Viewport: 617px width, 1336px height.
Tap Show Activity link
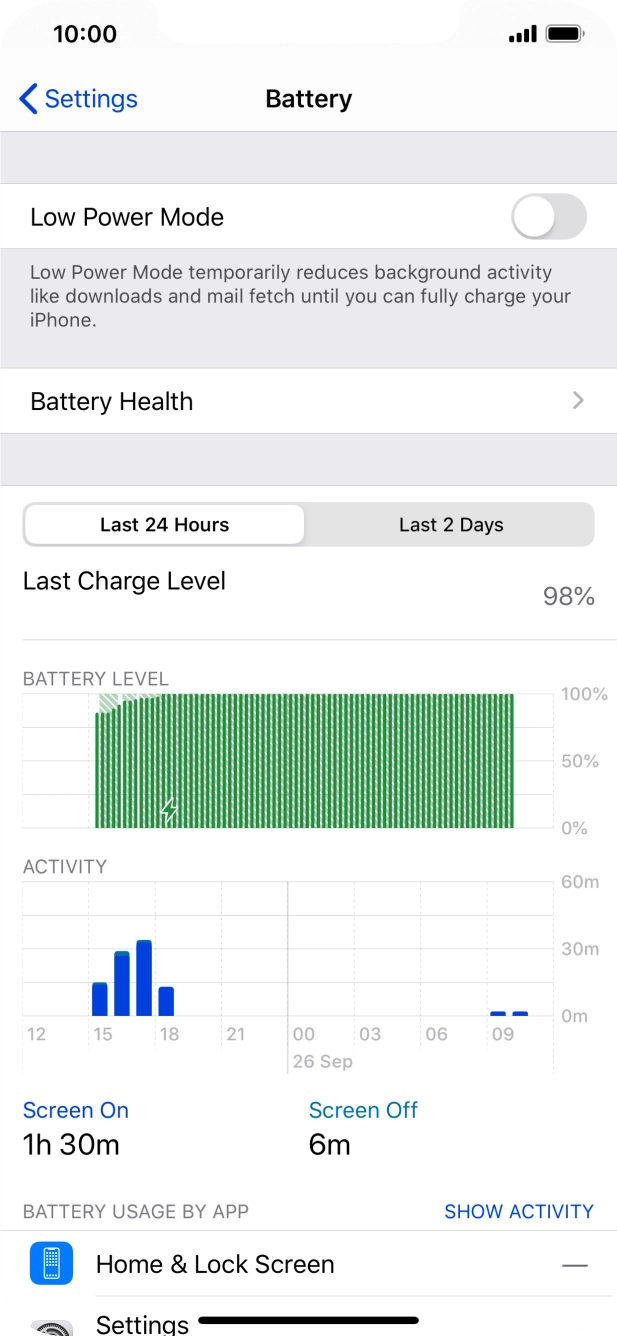518,1211
